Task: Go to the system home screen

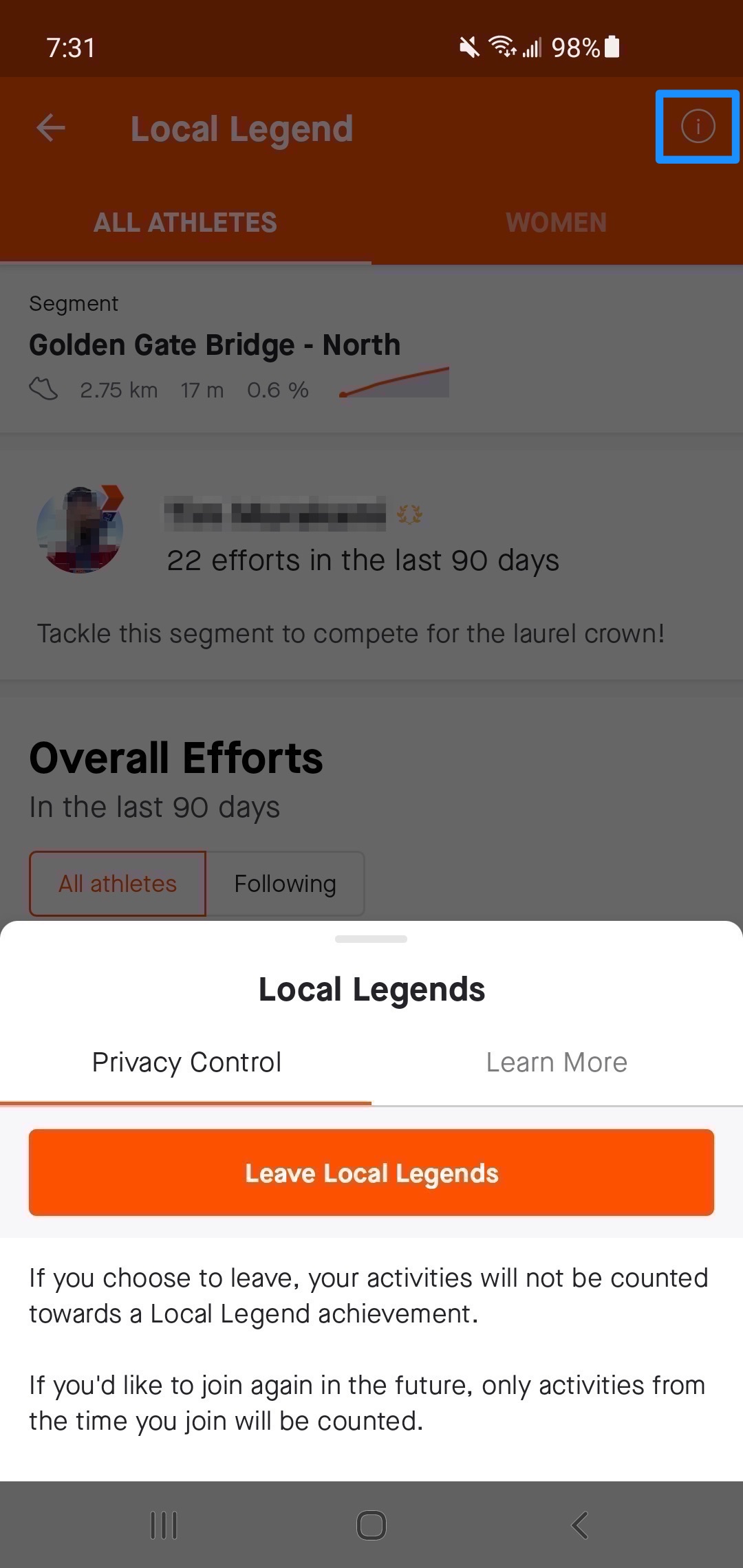Action: point(371,1525)
